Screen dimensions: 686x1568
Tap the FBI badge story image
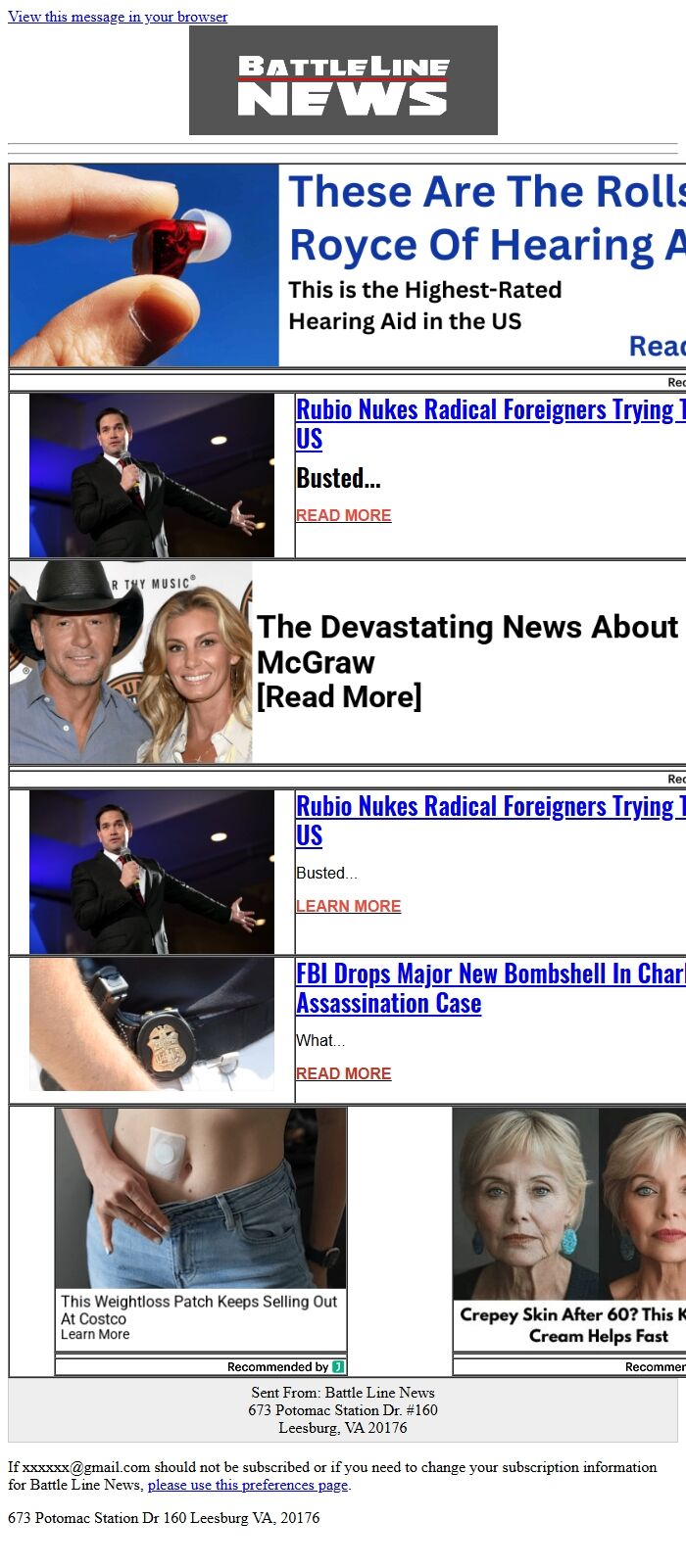(x=152, y=1024)
